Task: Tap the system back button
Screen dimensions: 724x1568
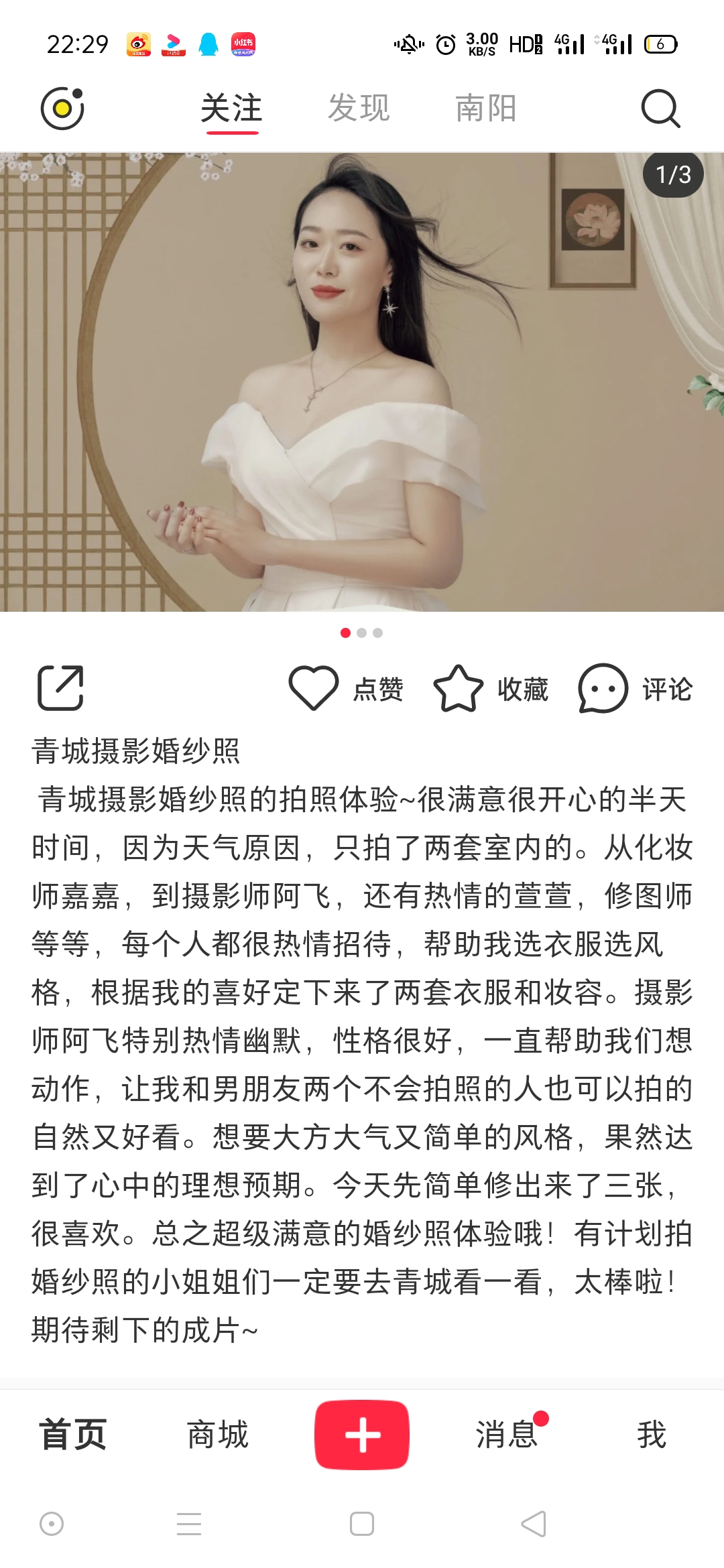Action: click(x=534, y=1524)
